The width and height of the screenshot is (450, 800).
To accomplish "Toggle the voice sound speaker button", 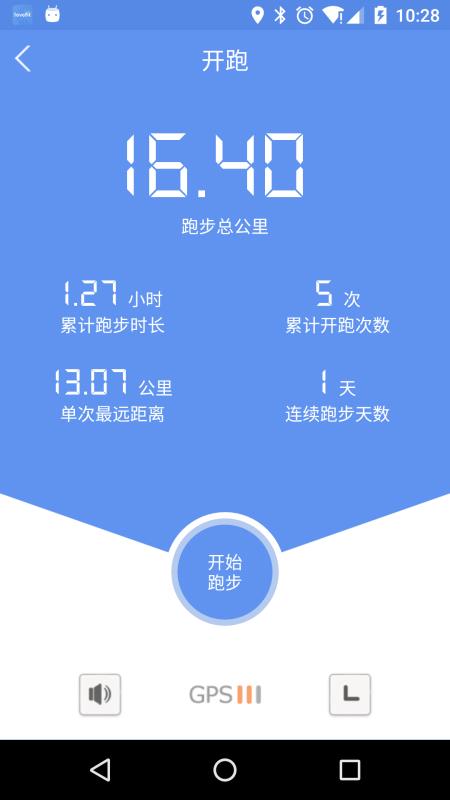I will click(x=100, y=694).
